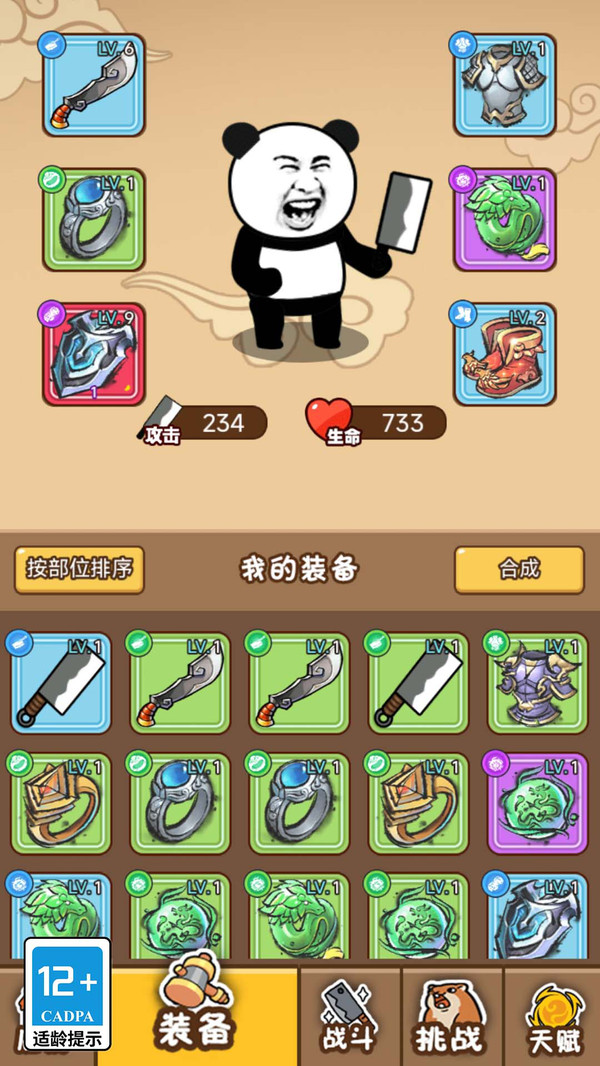Select the equipped LV.2 red boots
This screenshot has height=1066, width=600.
pos(505,354)
